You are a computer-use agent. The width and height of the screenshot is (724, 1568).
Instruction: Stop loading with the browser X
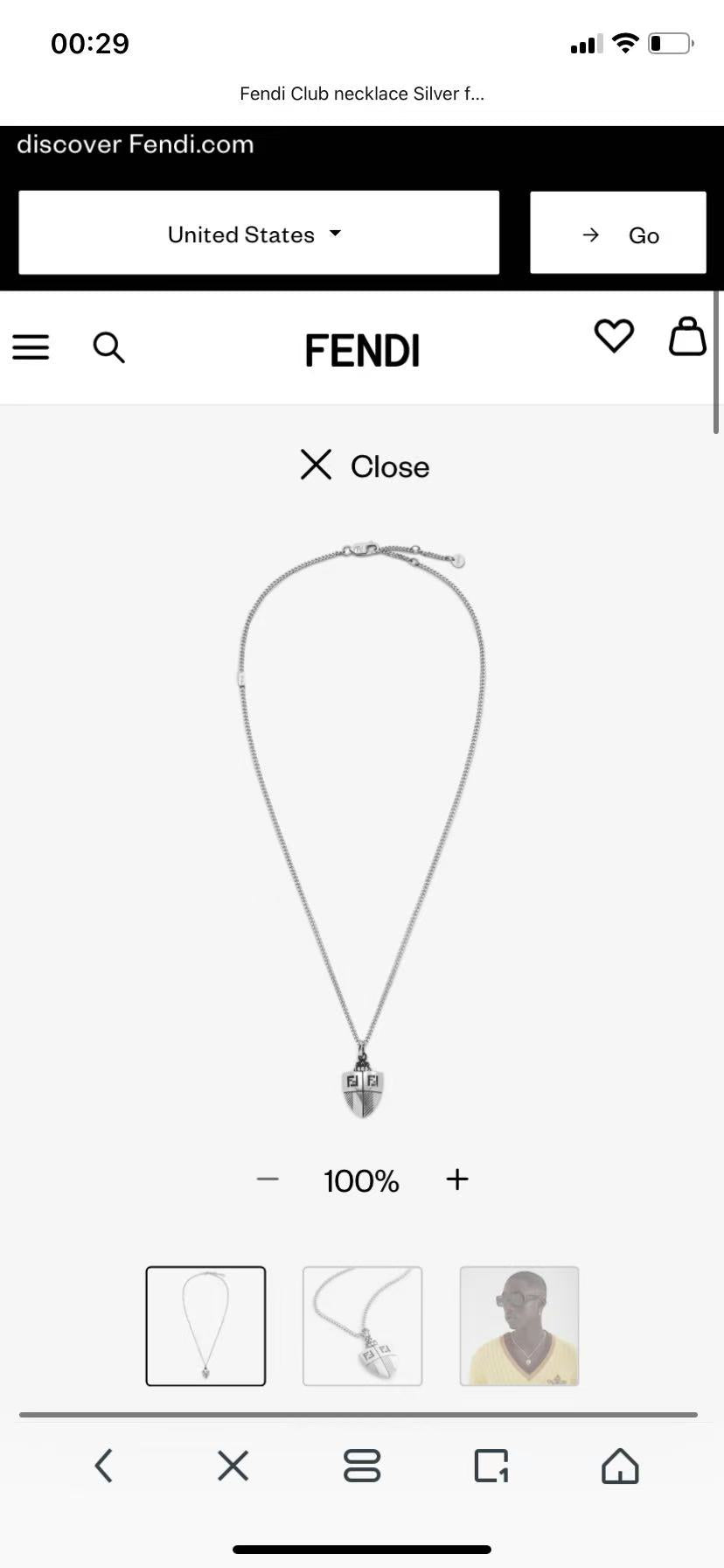coord(233,1466)
